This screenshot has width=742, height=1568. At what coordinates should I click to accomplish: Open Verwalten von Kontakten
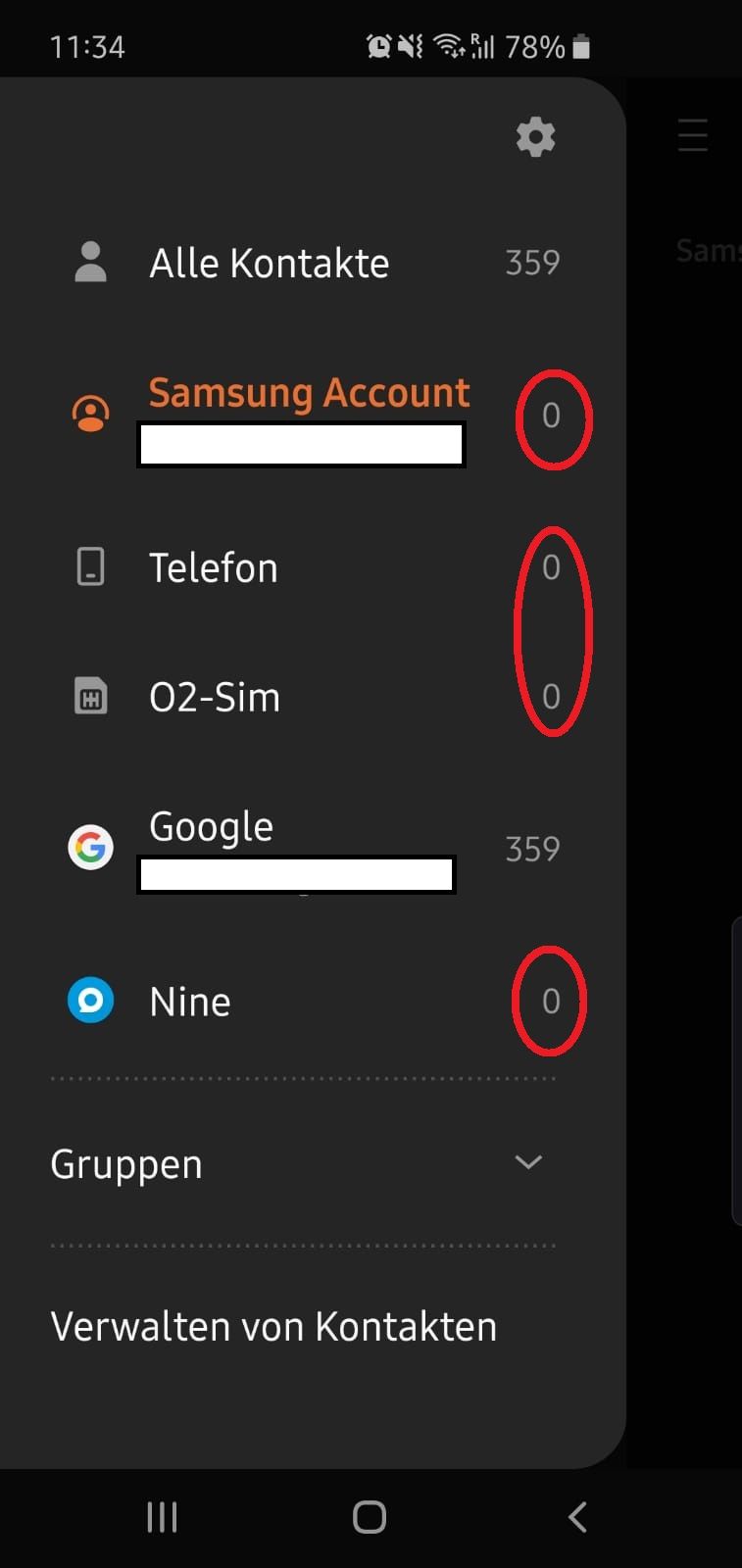pos(273,1326)
